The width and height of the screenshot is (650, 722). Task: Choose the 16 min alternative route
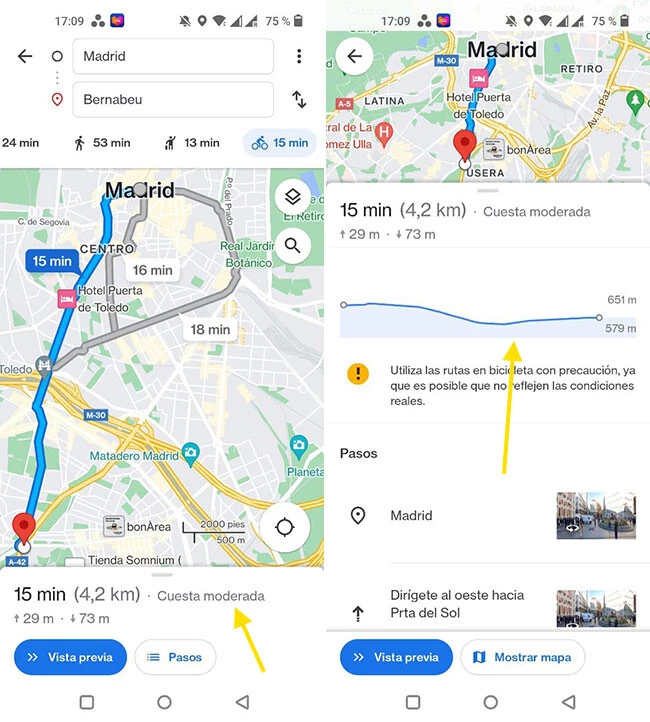[x=152, y=270]
